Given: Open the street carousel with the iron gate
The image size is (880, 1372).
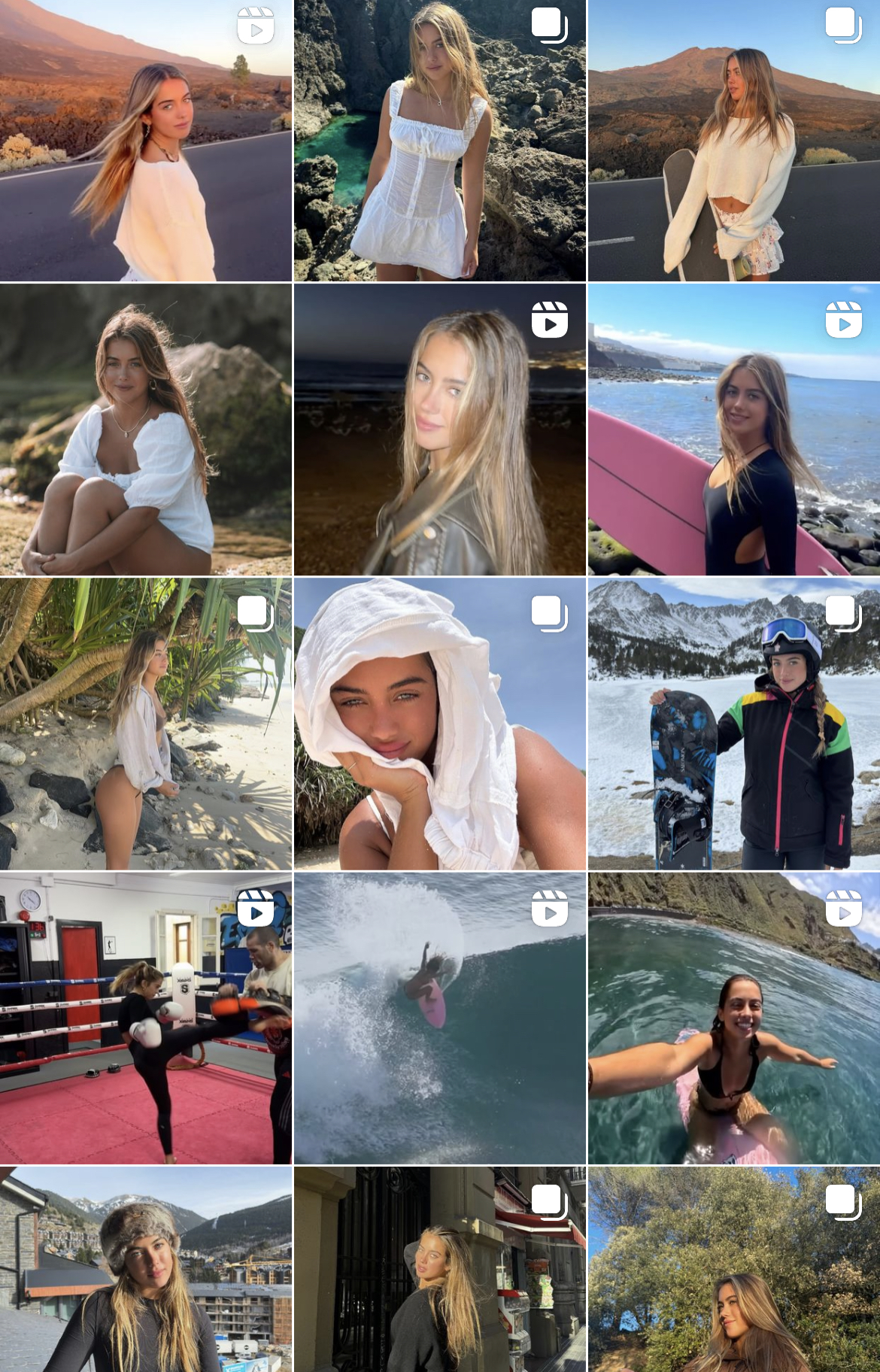Looking at the screenshot, I should coord(439,1270).
